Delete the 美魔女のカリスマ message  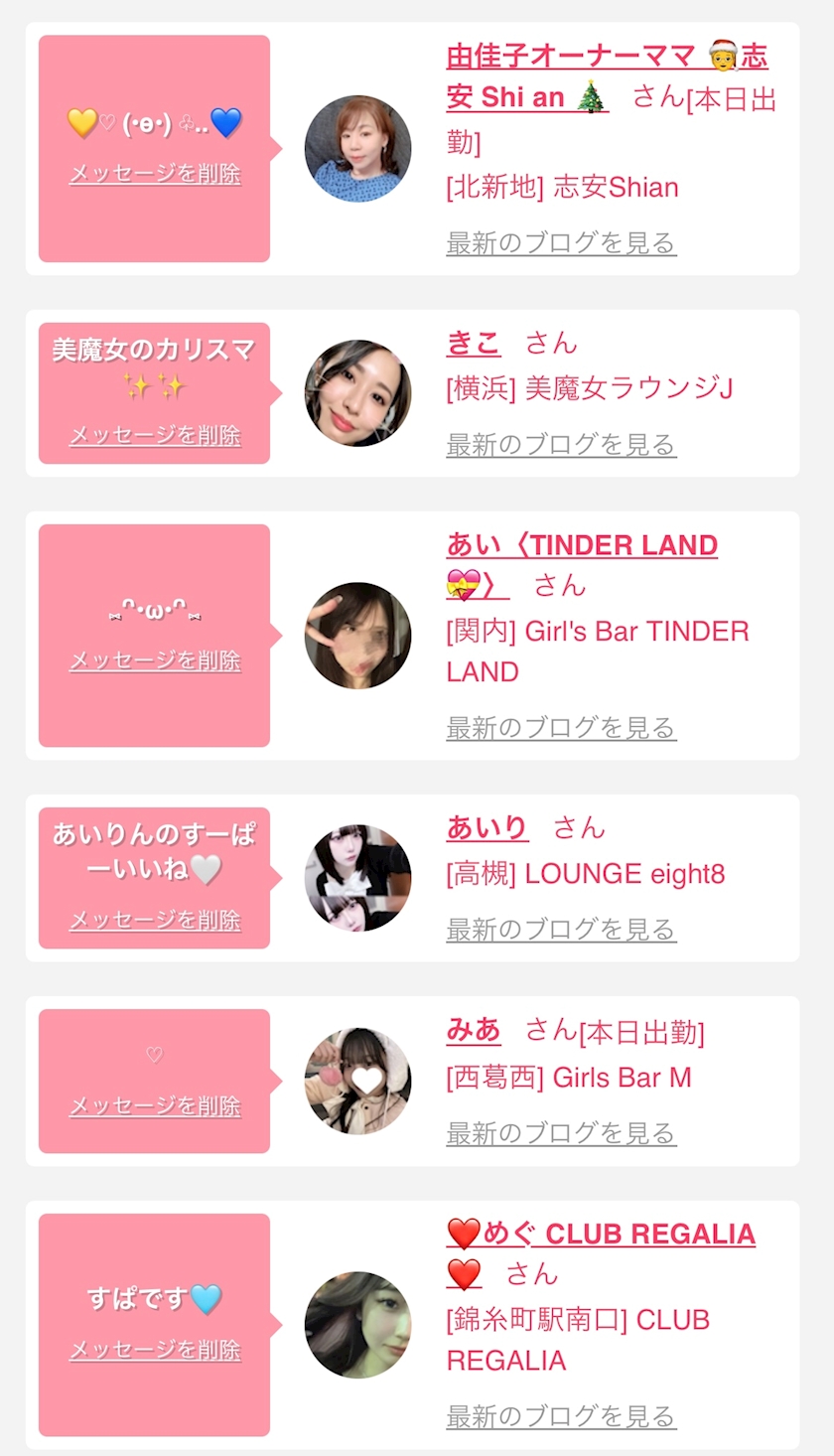155,435
